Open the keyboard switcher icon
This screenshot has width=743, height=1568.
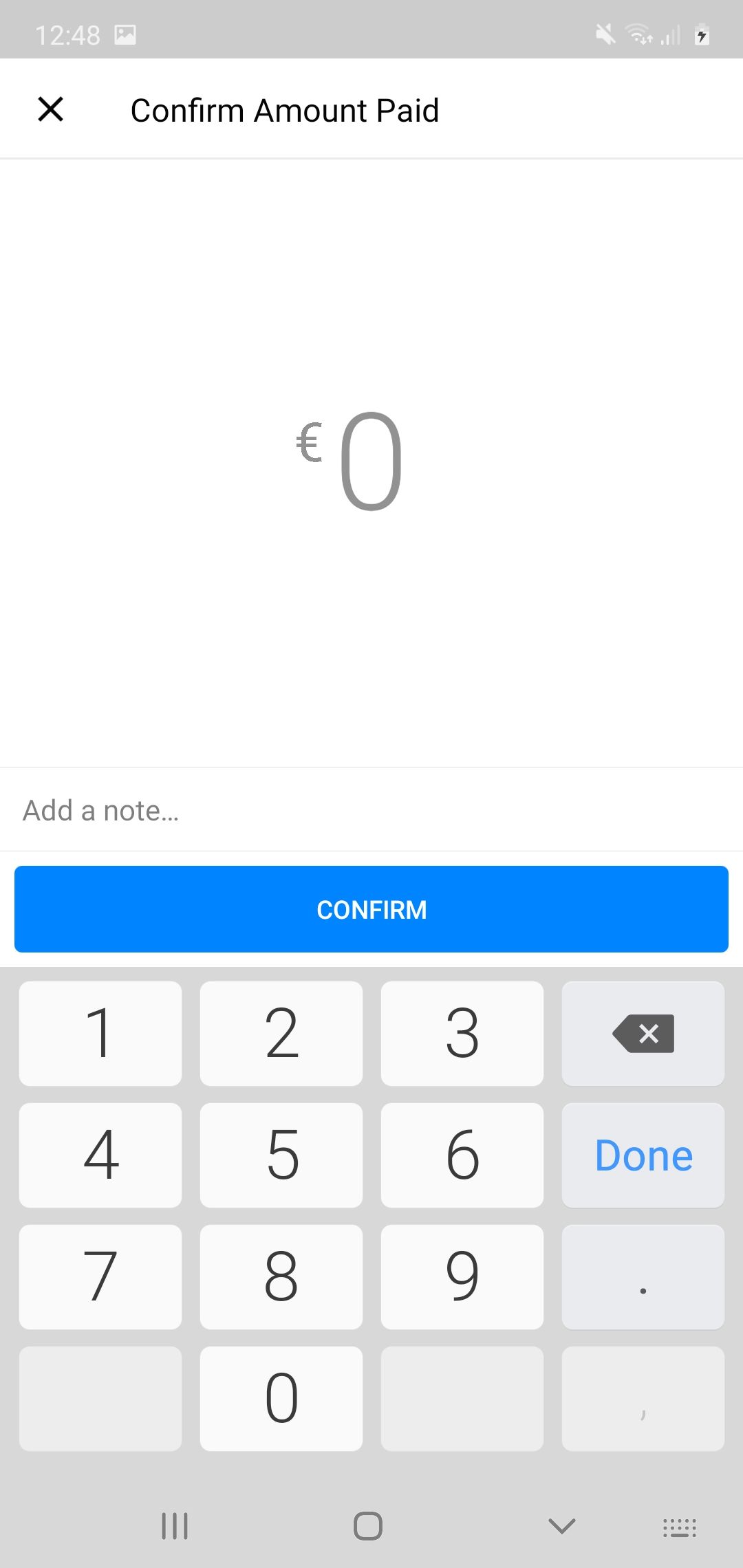[x=680, y=1527]
